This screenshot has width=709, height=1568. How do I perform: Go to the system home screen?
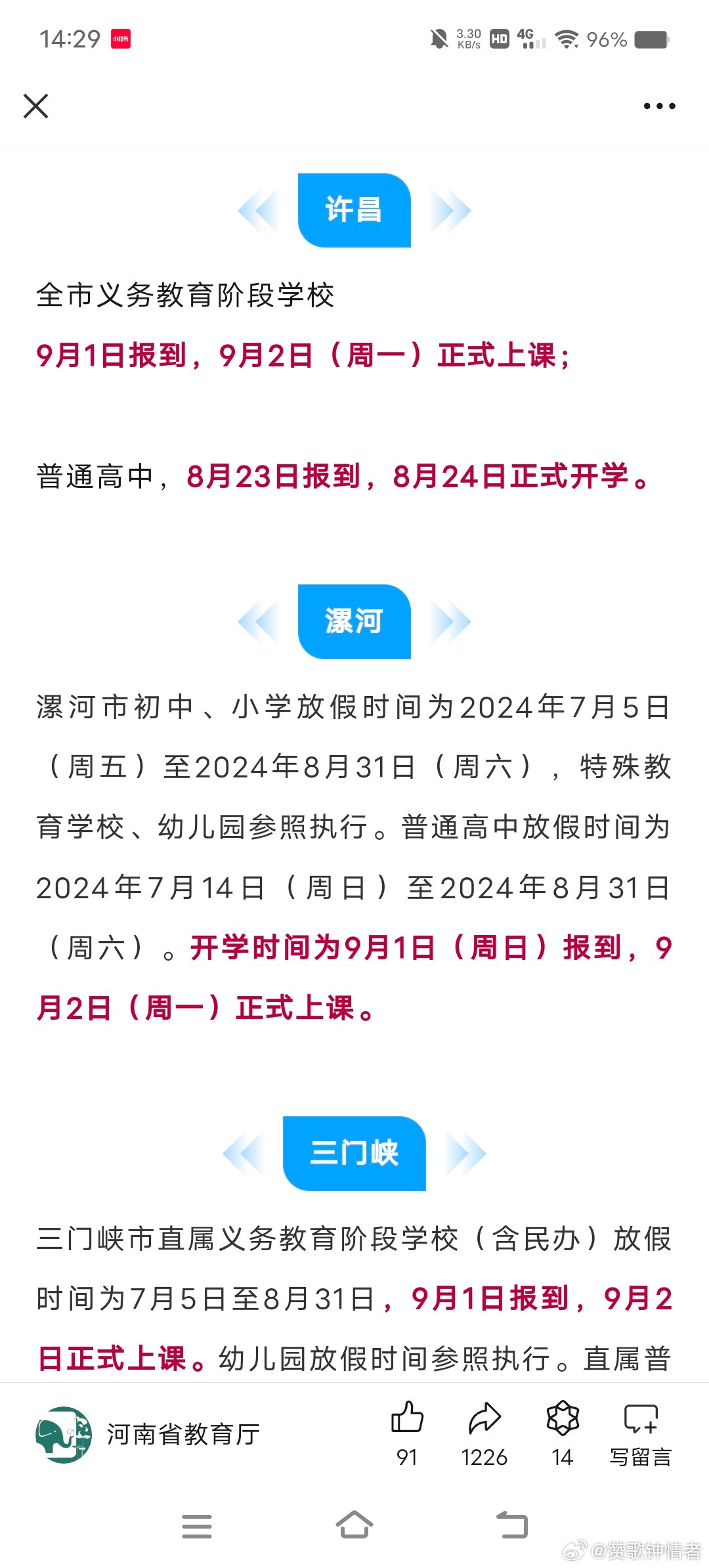354,1525
